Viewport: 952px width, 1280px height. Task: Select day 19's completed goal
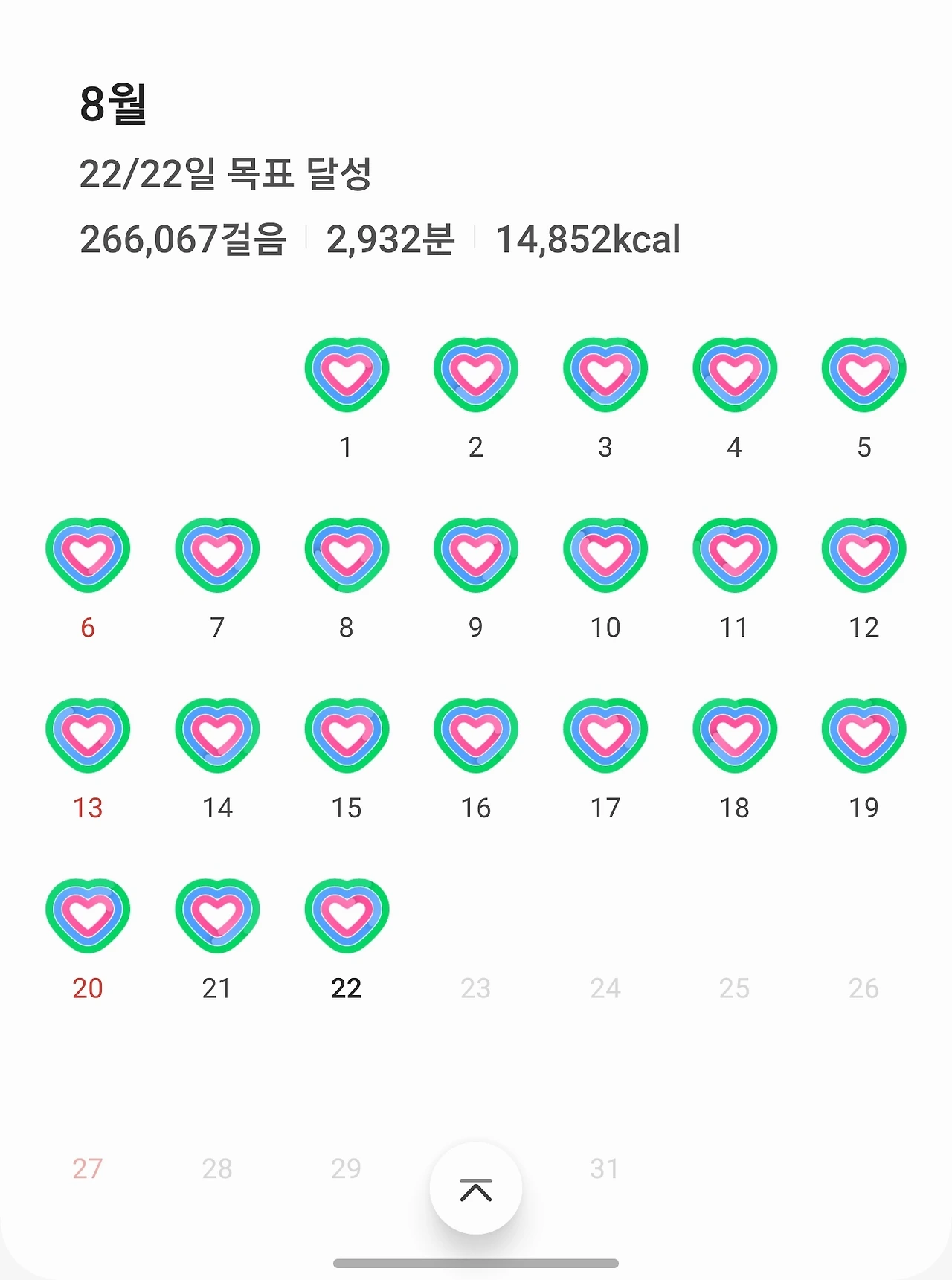863,735
